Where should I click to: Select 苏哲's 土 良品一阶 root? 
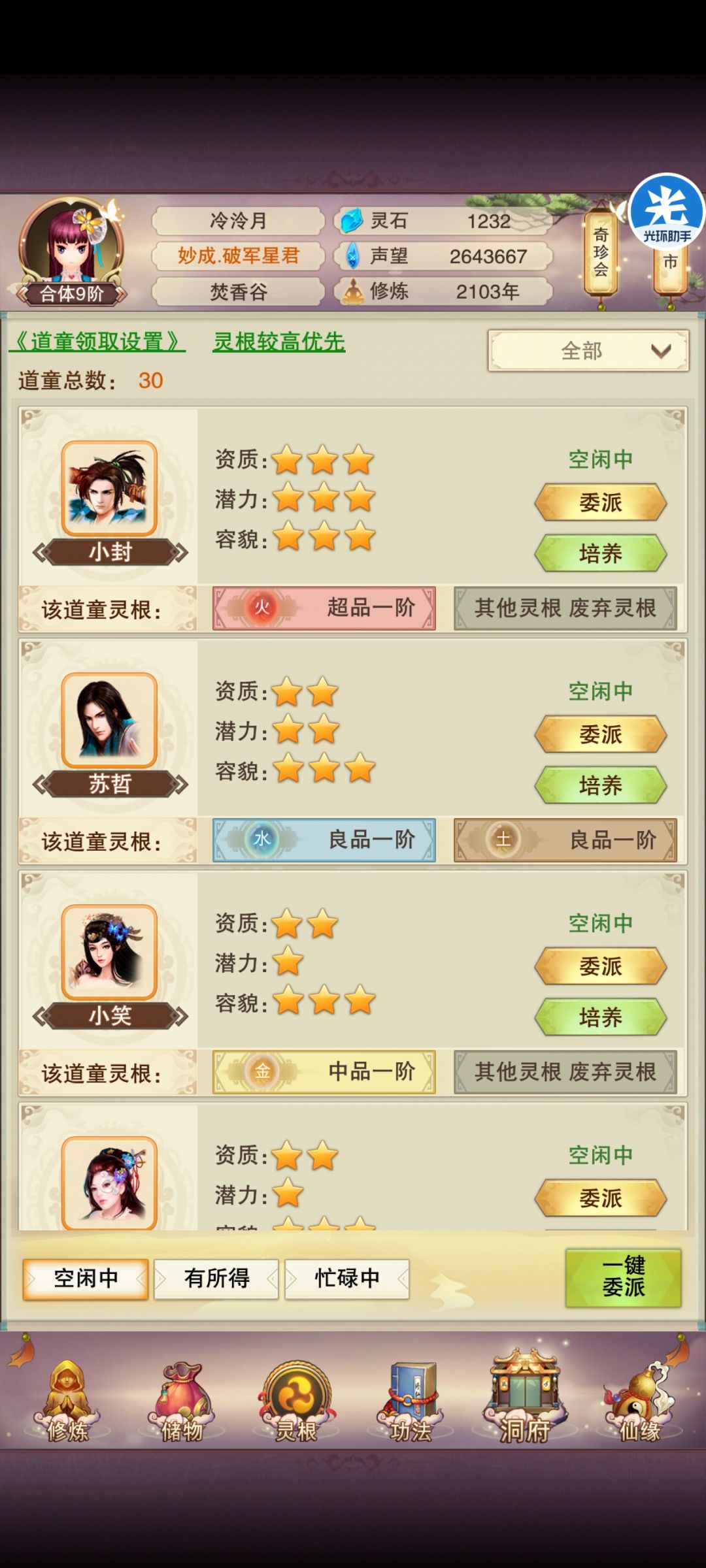[566, 841]
